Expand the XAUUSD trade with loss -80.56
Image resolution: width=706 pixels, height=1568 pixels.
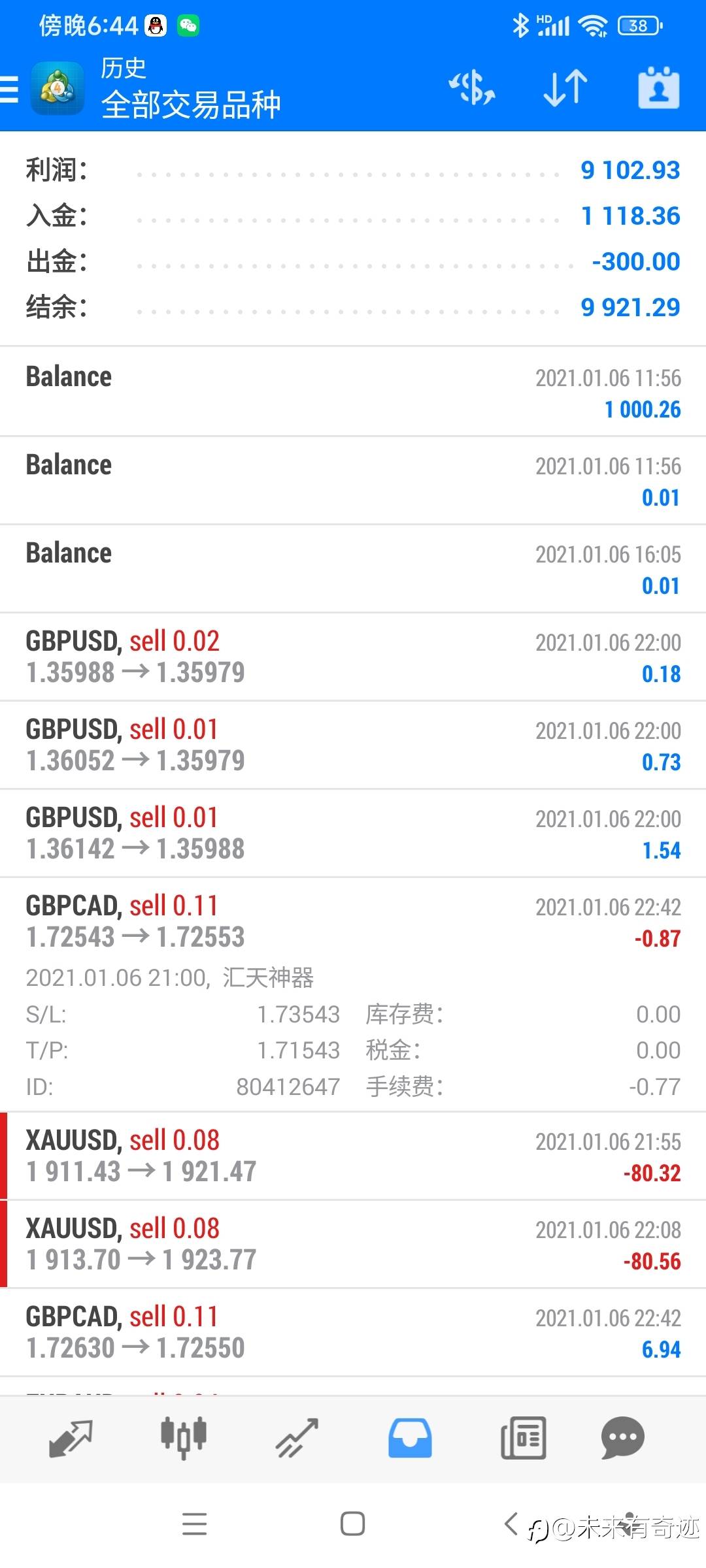(x=353, y=1245)
